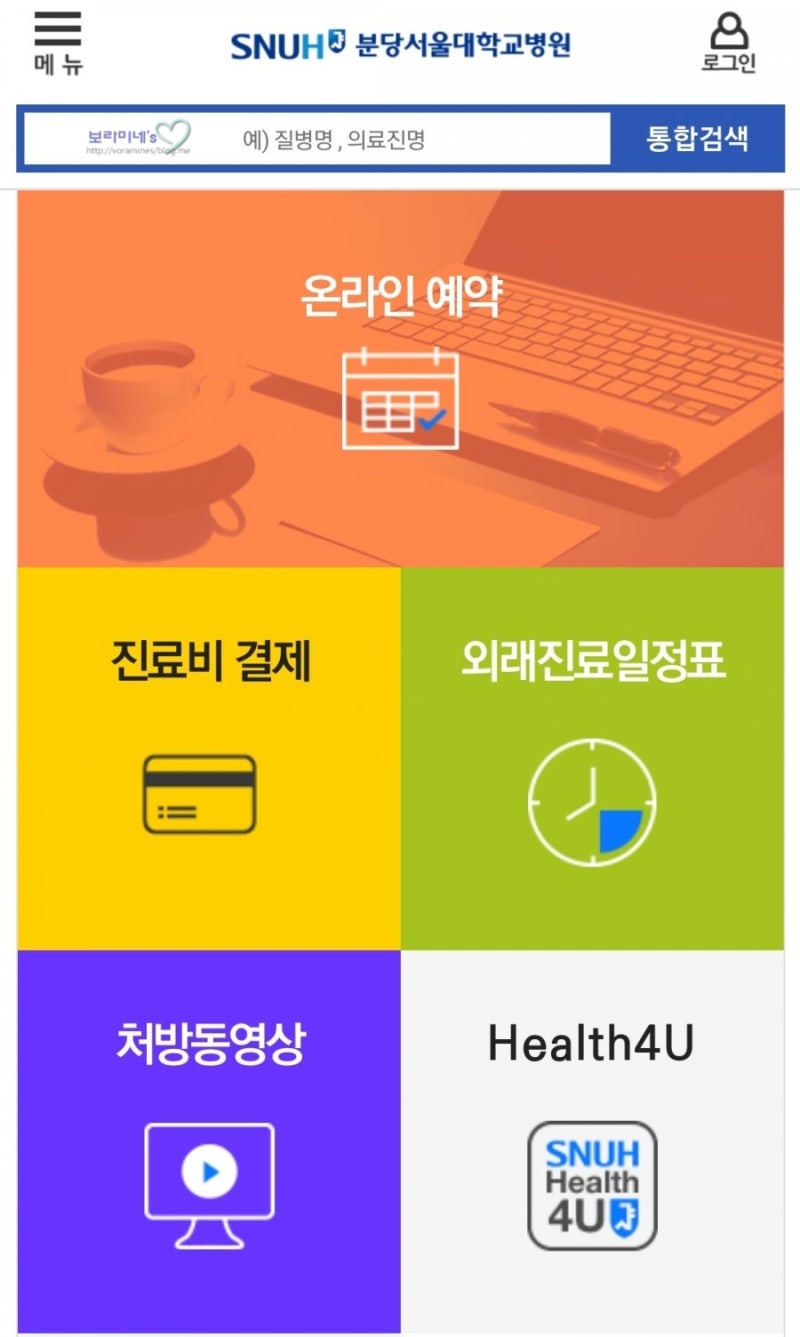Open the 메뉴 hamburger menu

click(58, 44)
